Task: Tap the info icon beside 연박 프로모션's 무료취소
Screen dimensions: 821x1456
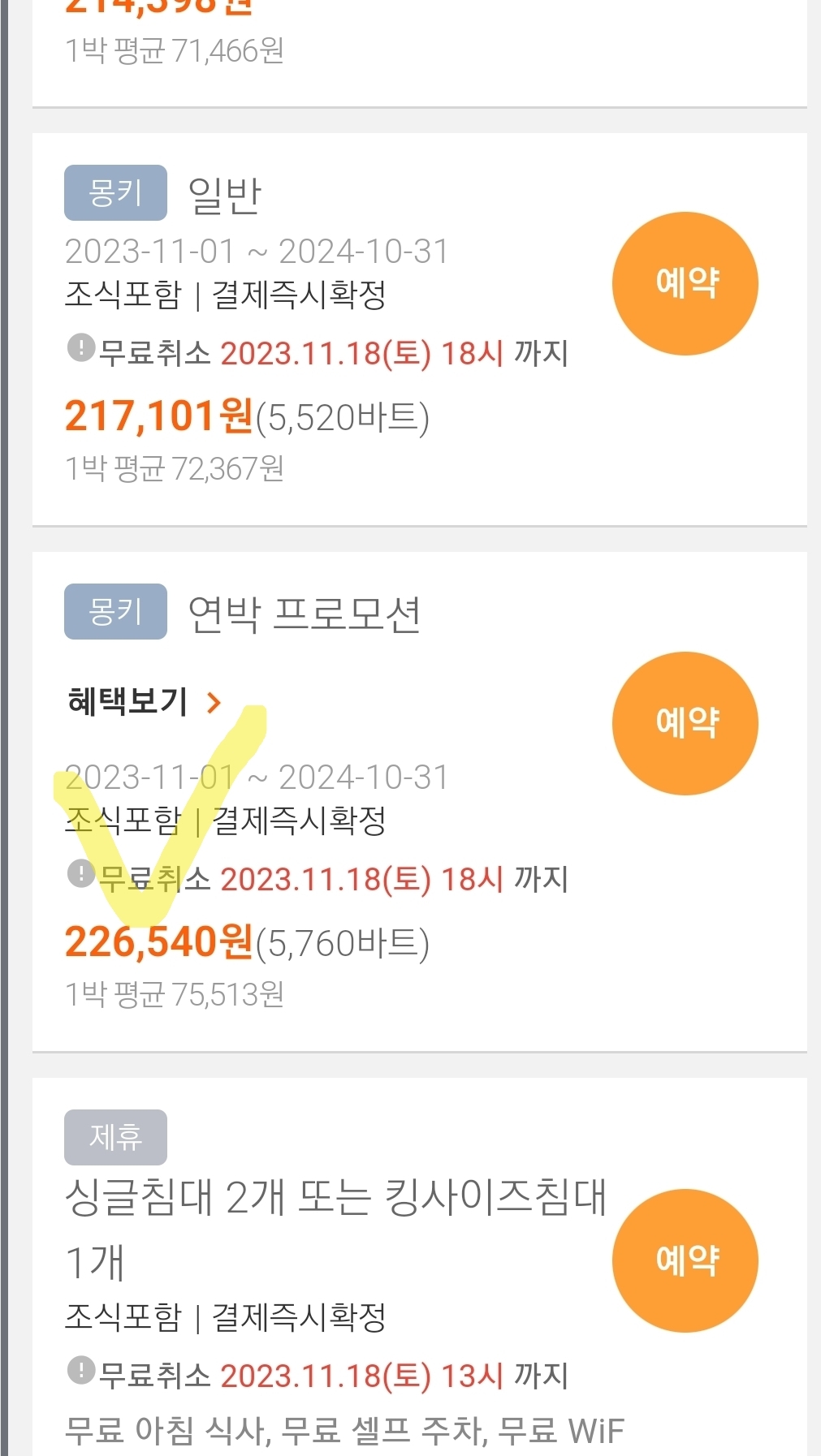Action: pyautogui.click(x=80, y=874)
